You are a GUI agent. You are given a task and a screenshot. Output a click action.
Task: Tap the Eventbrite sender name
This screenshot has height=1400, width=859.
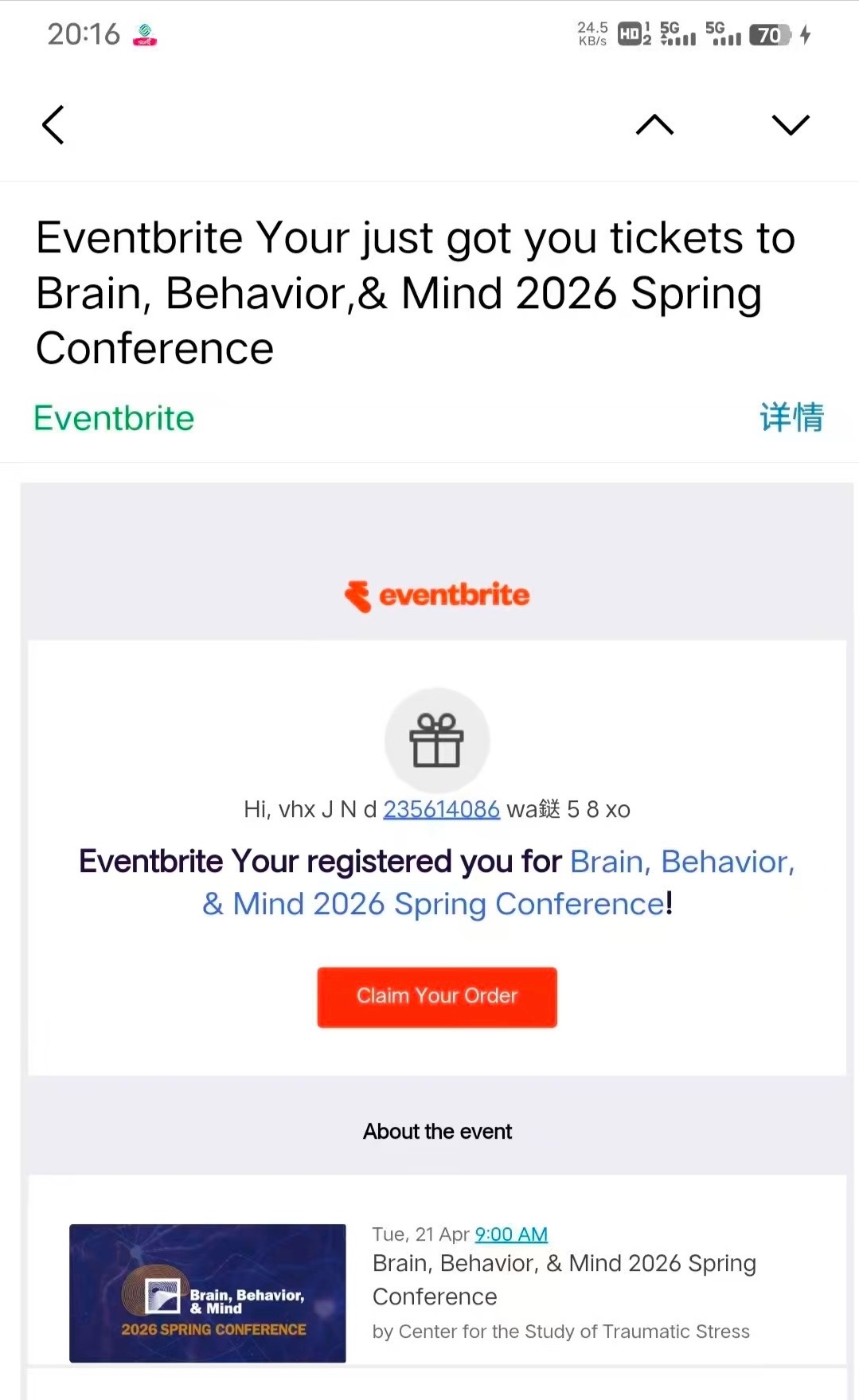tap(114, 418)
